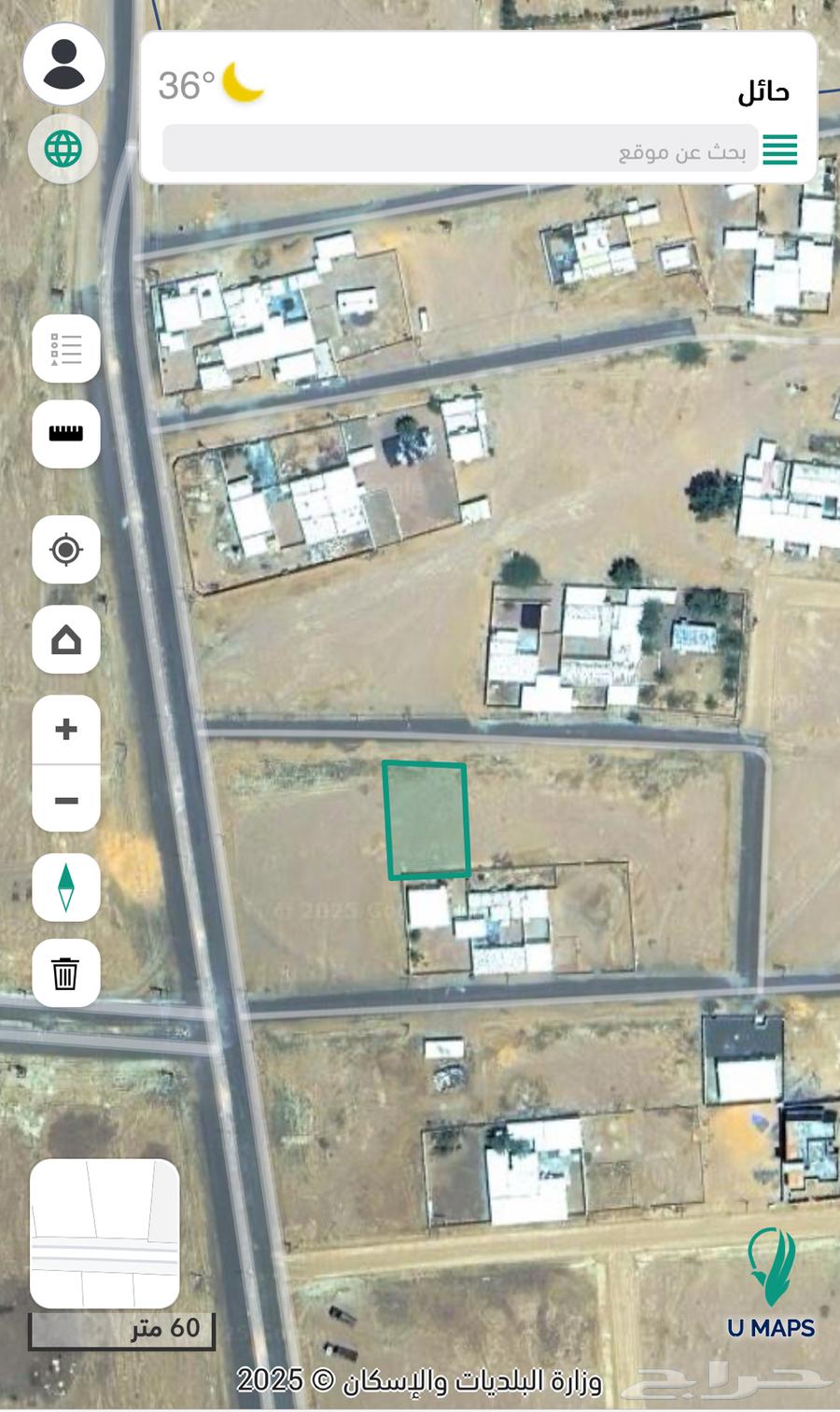The image size is (840, 1412).
Task: Delete drawings with the trash icon
Action: (66, 973)
